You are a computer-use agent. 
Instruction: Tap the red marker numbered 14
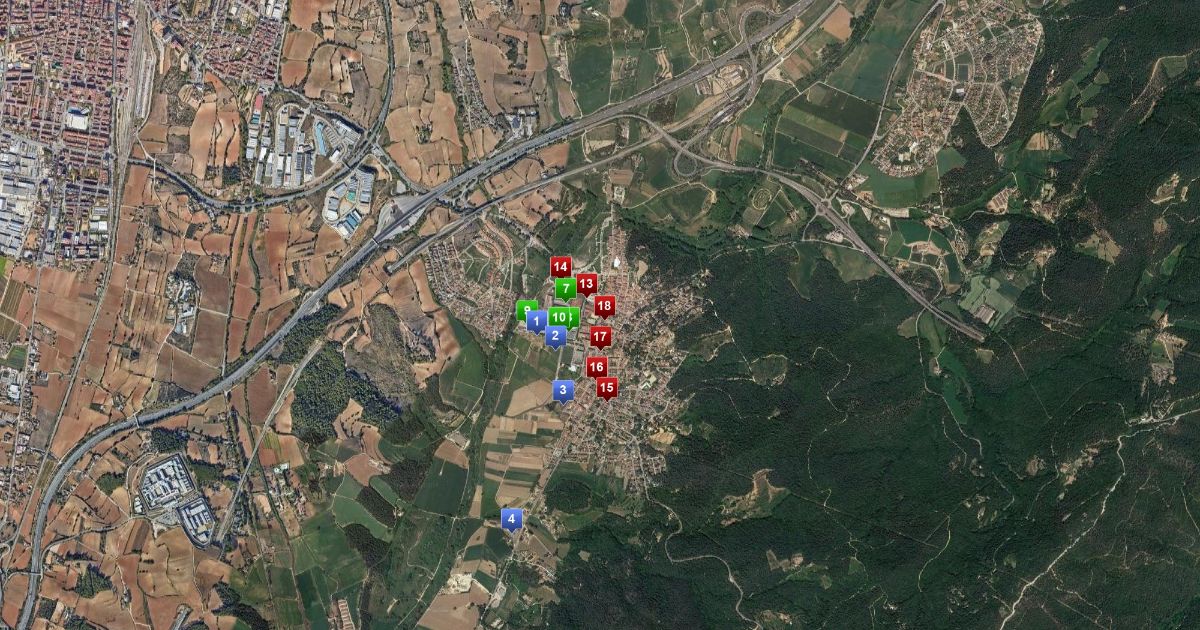[561, 266]
